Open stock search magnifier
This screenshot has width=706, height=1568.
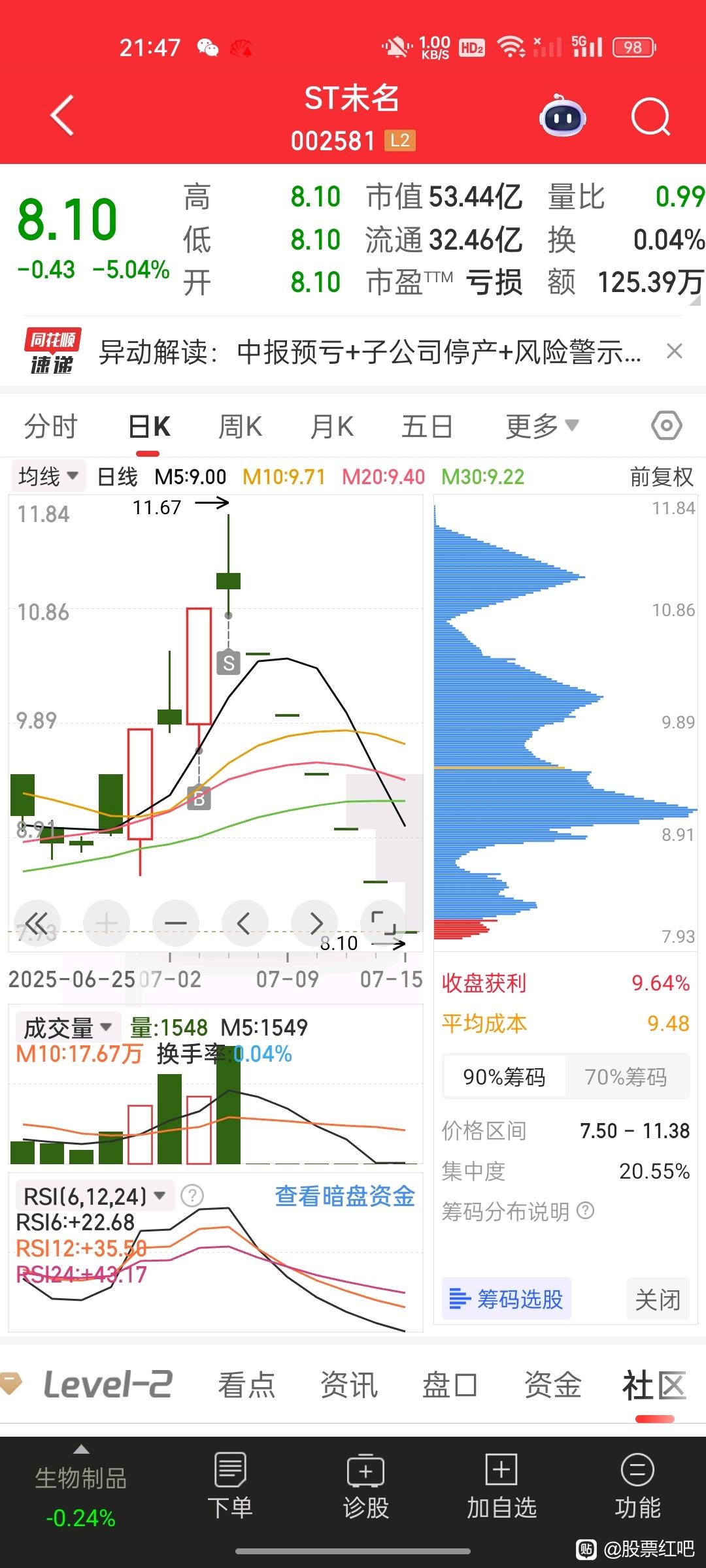click(x=650, y=118)
